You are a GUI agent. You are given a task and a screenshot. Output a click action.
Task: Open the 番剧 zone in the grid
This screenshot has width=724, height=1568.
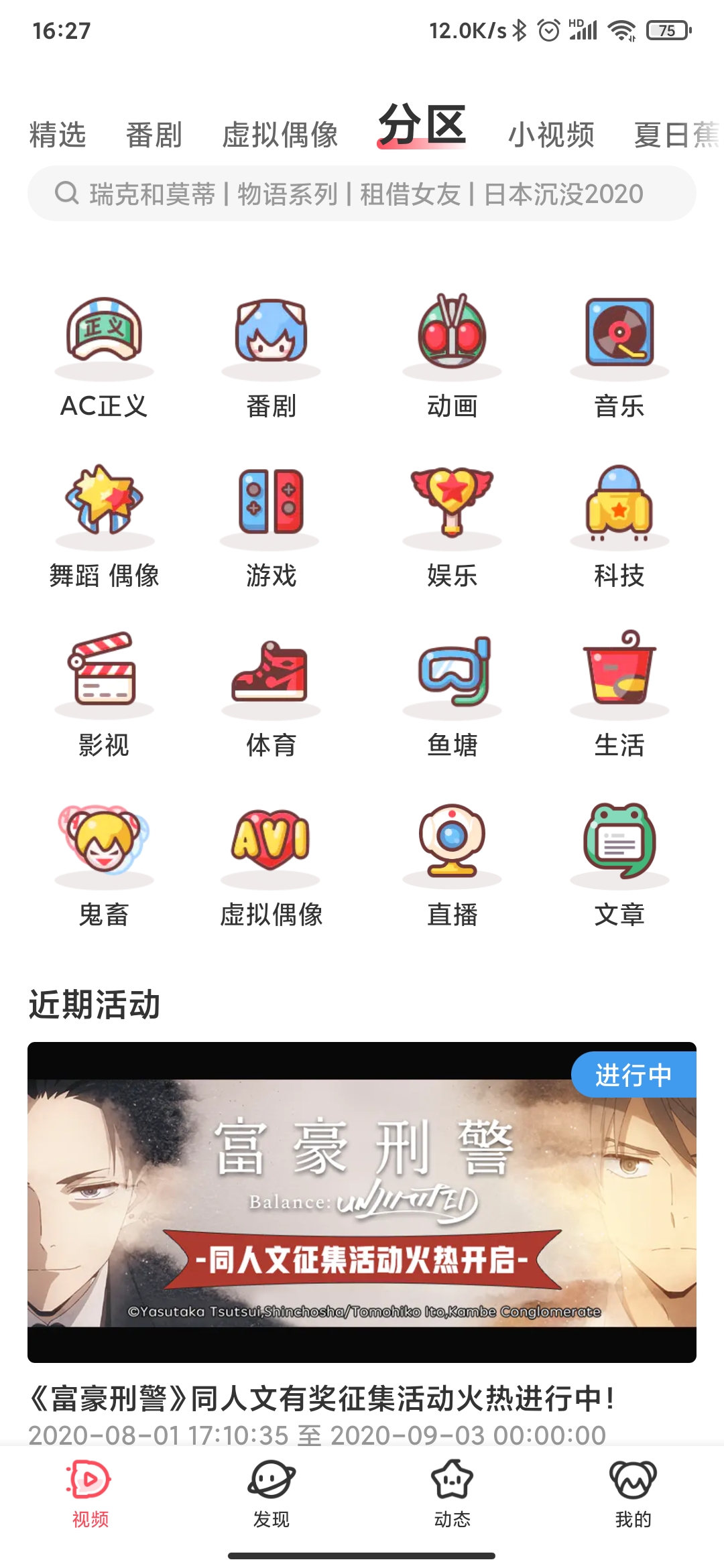271,355
